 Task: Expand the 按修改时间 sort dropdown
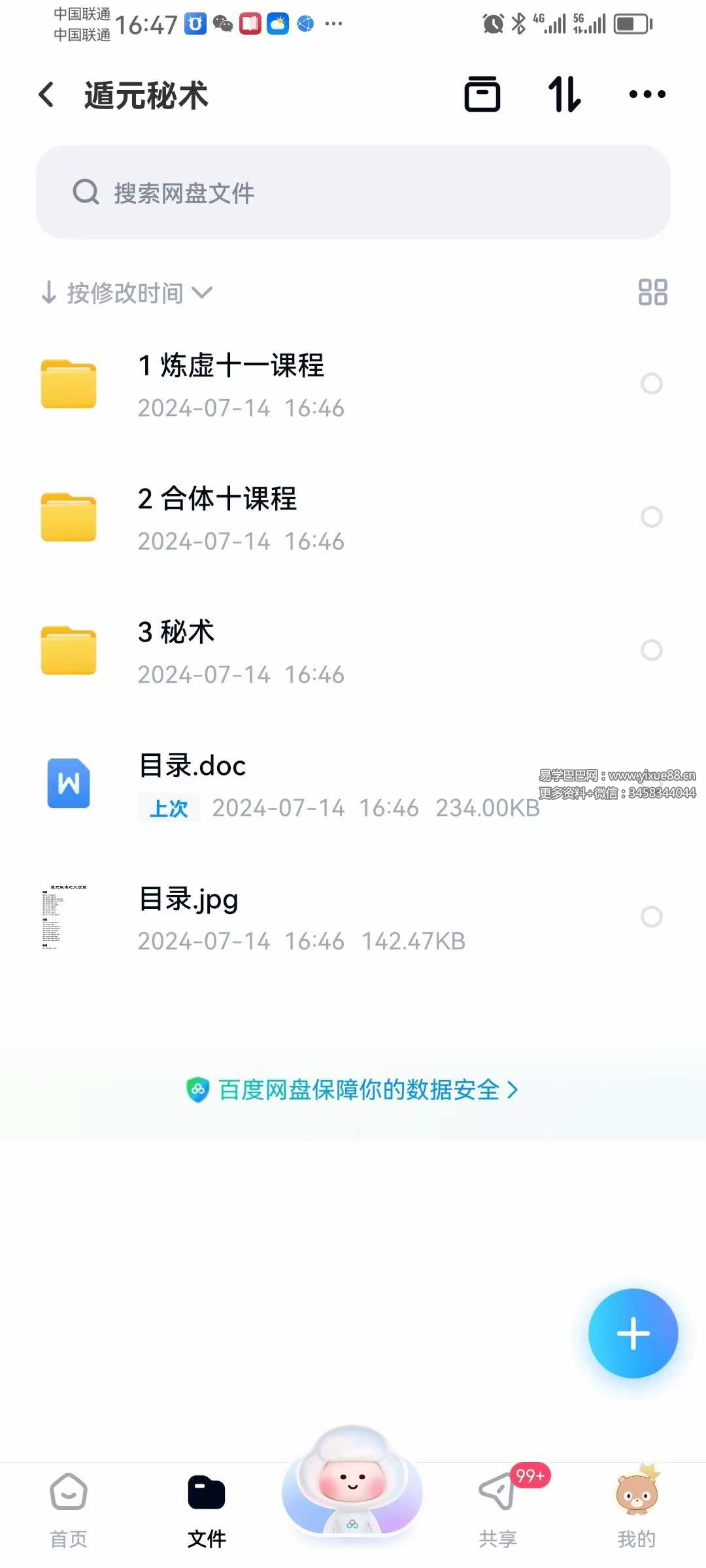click(127, 293)
